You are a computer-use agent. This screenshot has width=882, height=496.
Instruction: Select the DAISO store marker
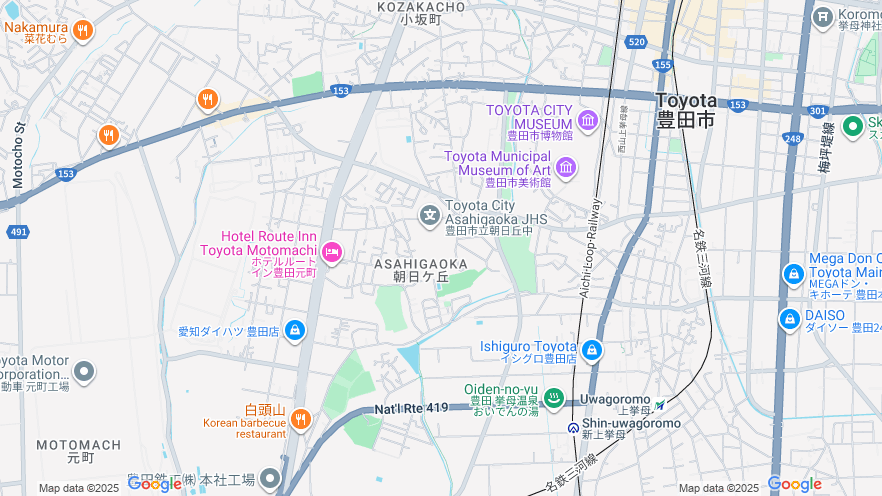pos(789,319)
